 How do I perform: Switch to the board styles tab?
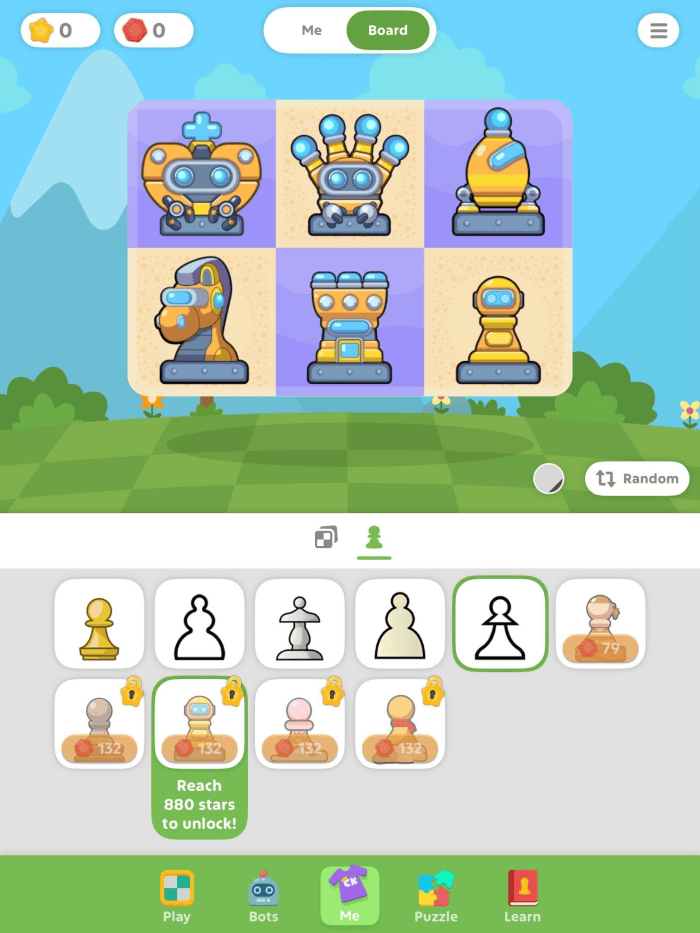coord(326,538)
